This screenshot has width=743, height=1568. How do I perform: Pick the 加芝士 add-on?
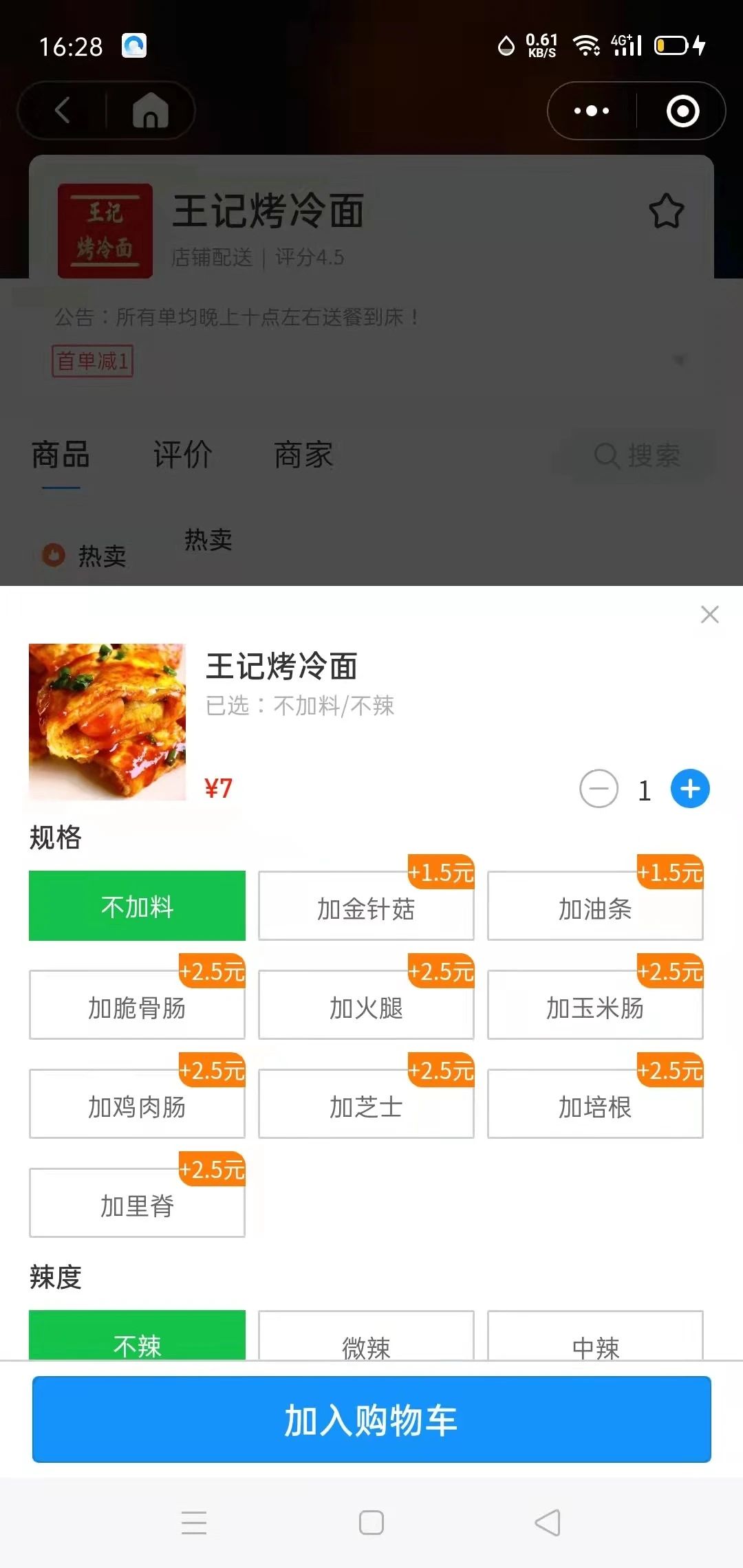pos(366,1104)
